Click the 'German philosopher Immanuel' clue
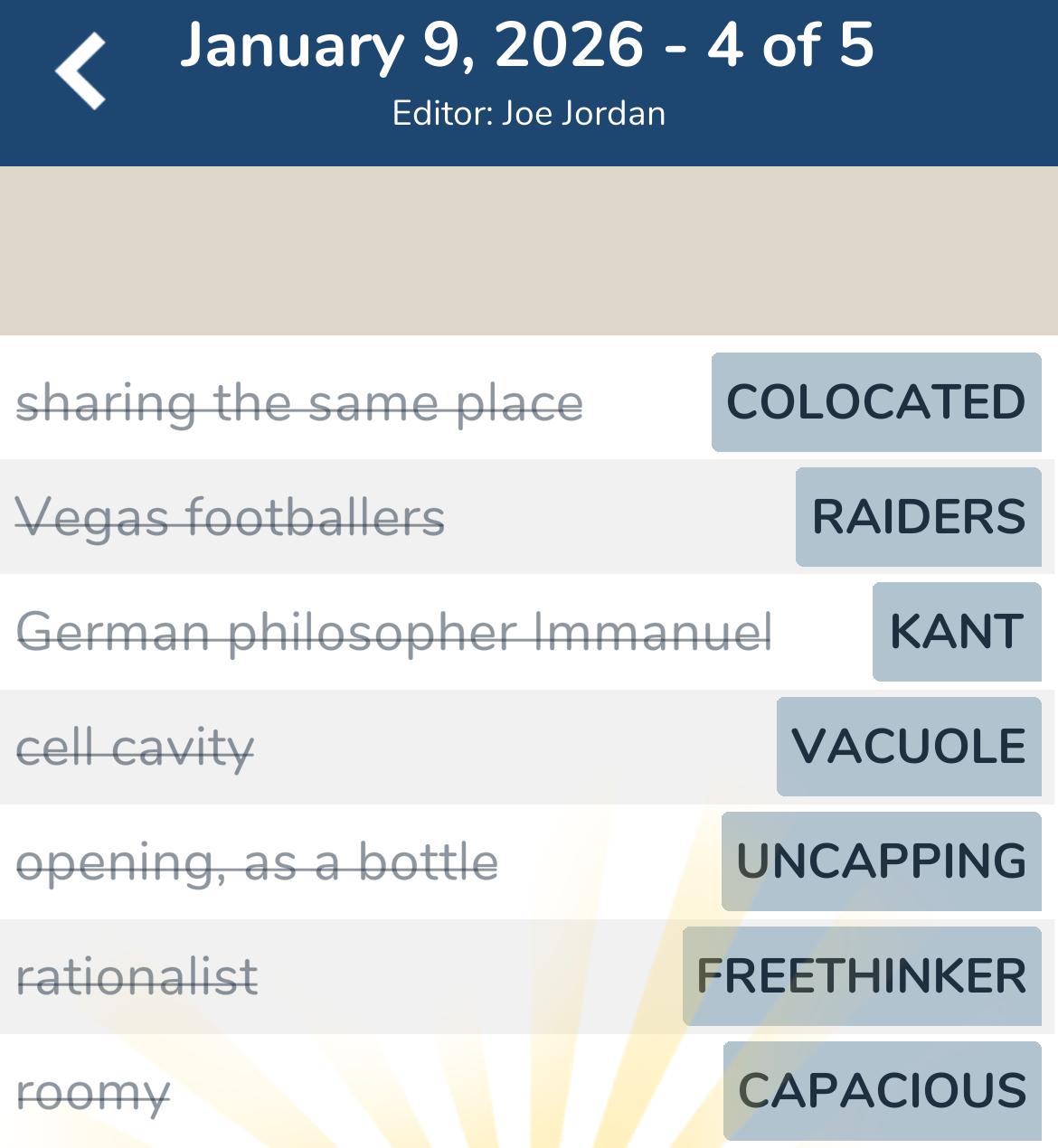 pos(395,632)
